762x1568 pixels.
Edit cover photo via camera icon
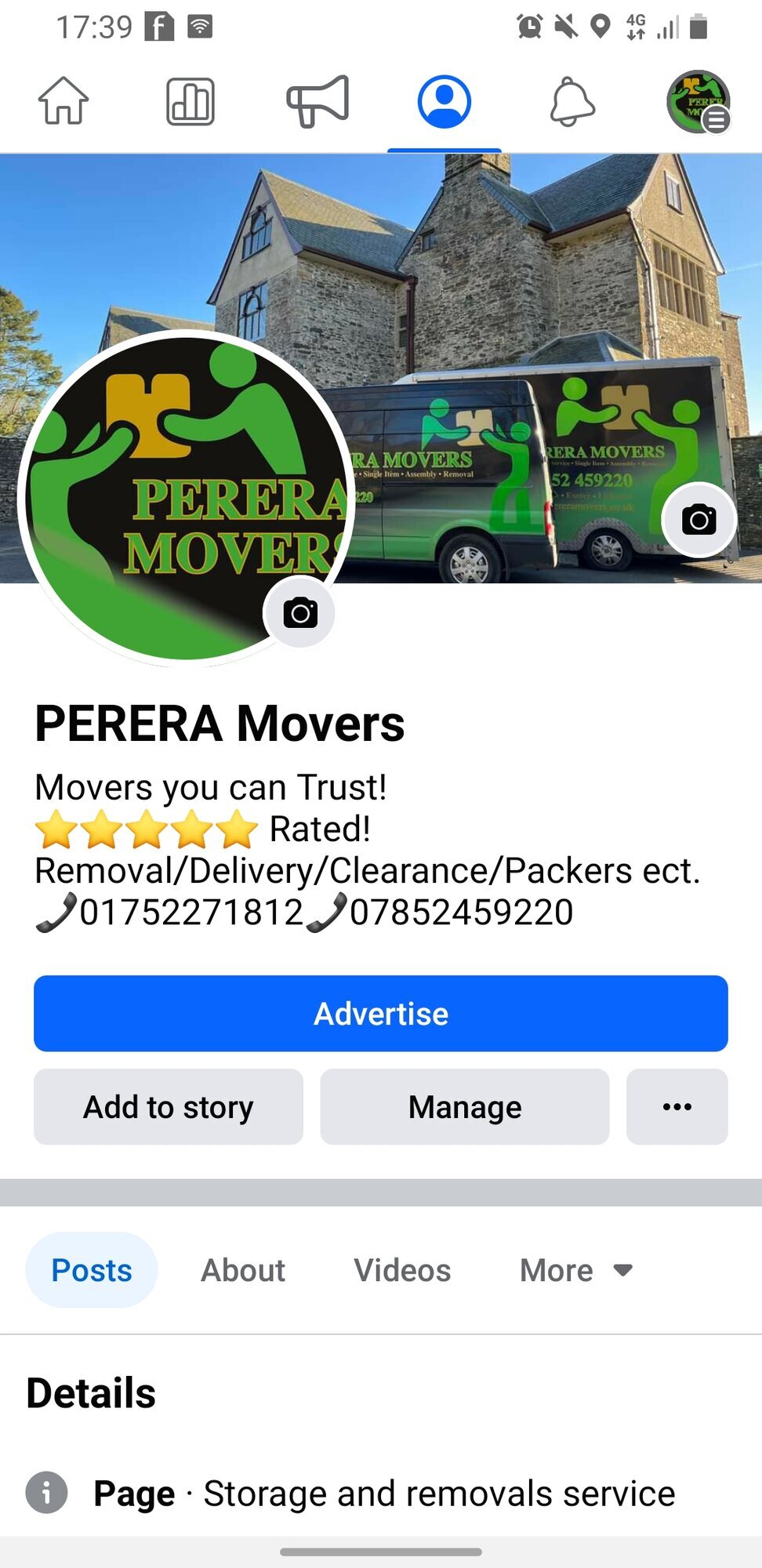[698, 520]
